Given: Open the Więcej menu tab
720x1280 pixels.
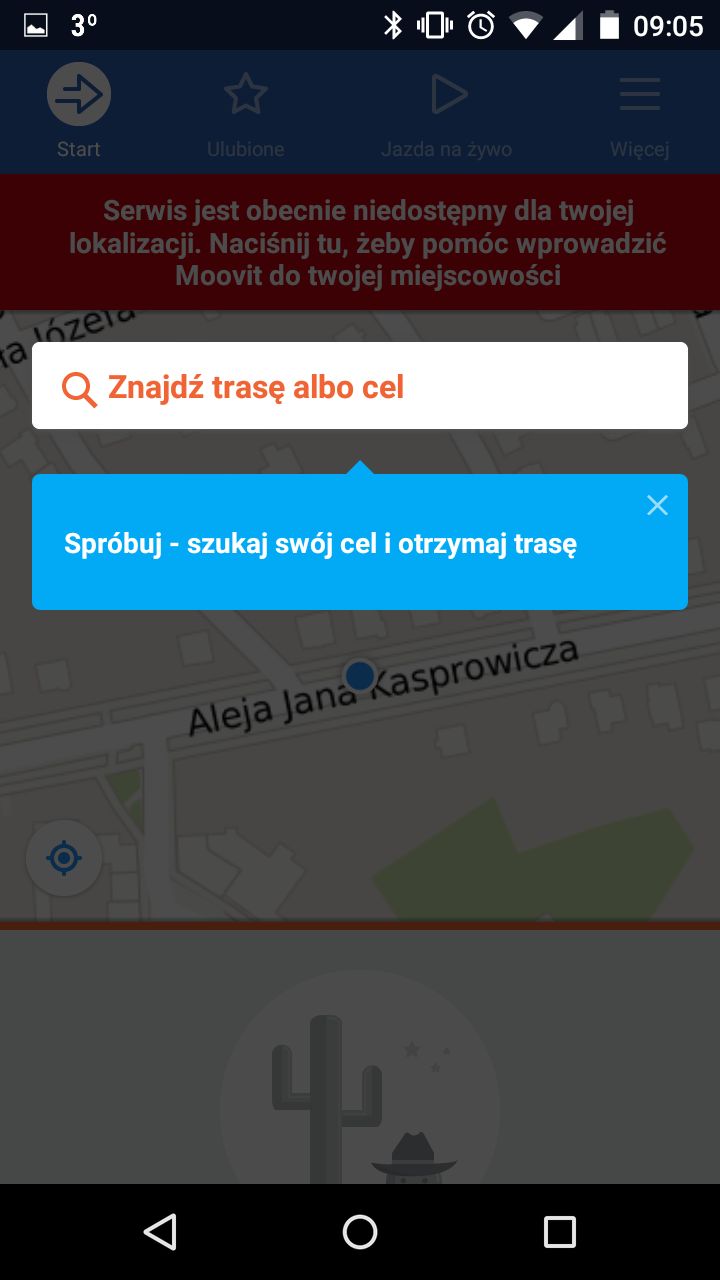Looking at the screenshot, I should pyautogui.click(x=639, y=113).
